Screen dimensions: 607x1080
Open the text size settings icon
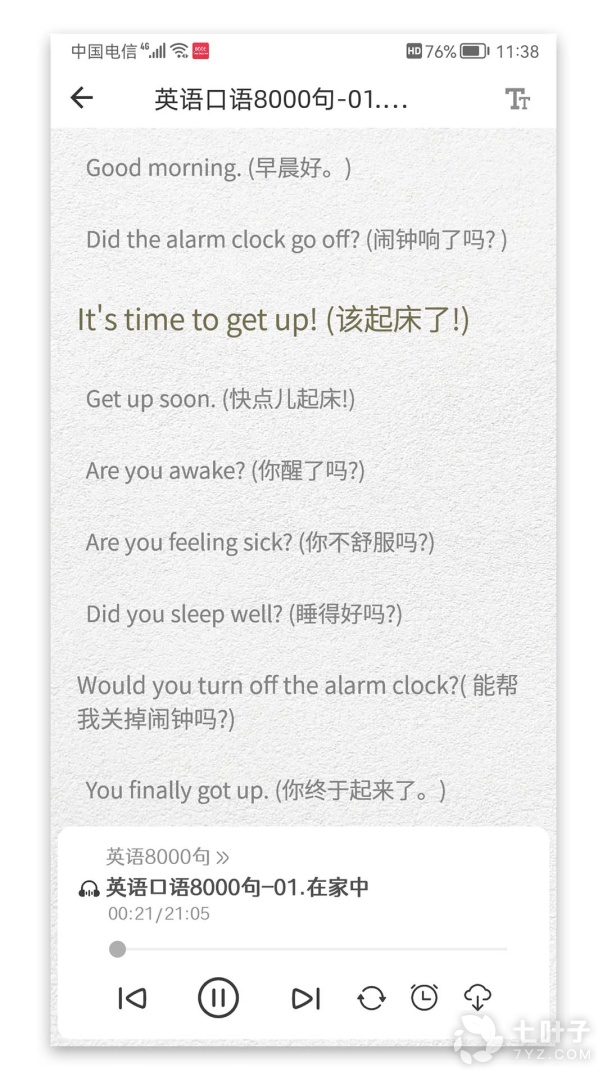point(517,99)
